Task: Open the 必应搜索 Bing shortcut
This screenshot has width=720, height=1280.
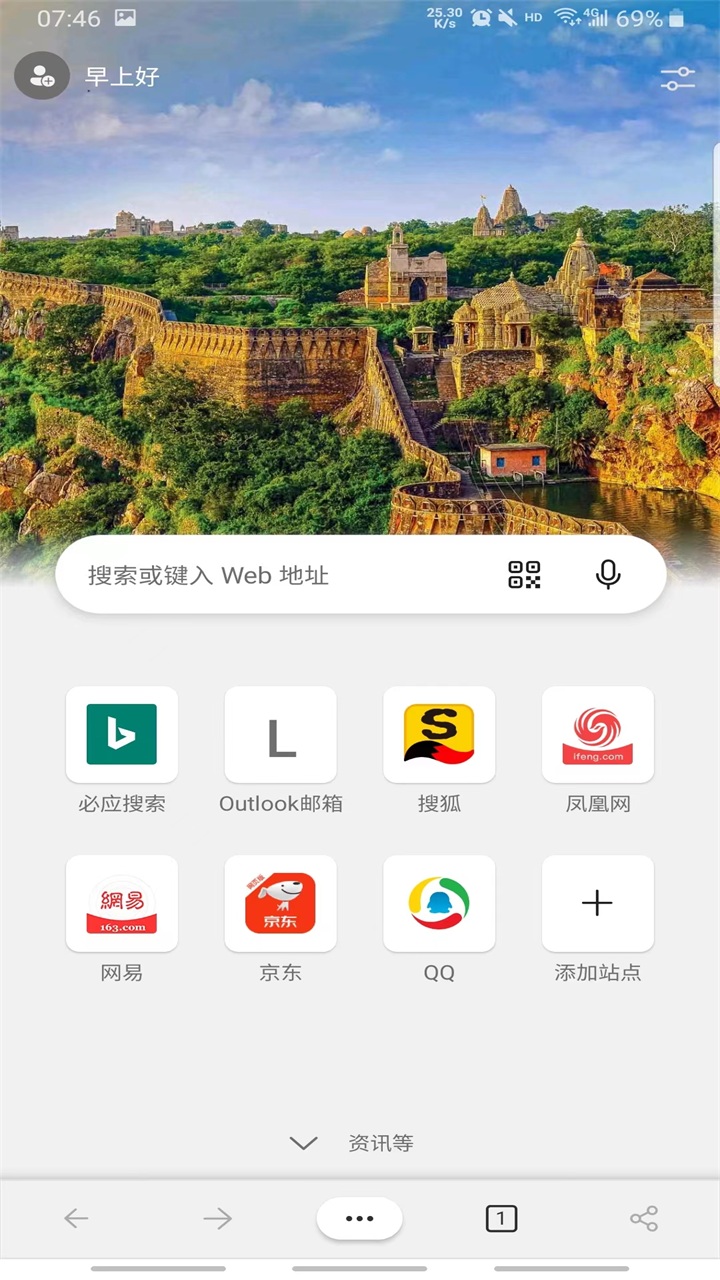Action: [122, 735]
